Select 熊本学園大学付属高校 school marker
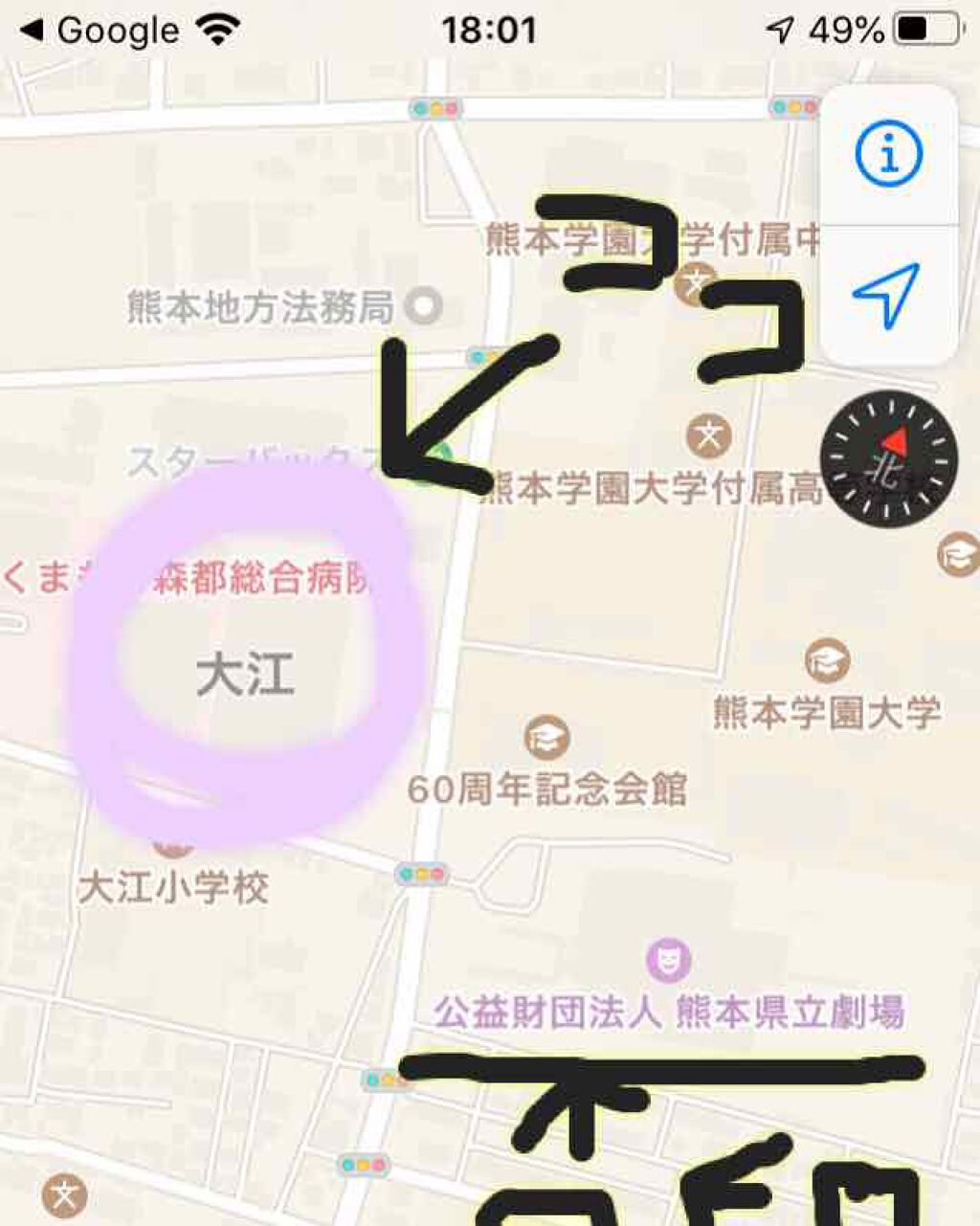 (x=709, y=437)
